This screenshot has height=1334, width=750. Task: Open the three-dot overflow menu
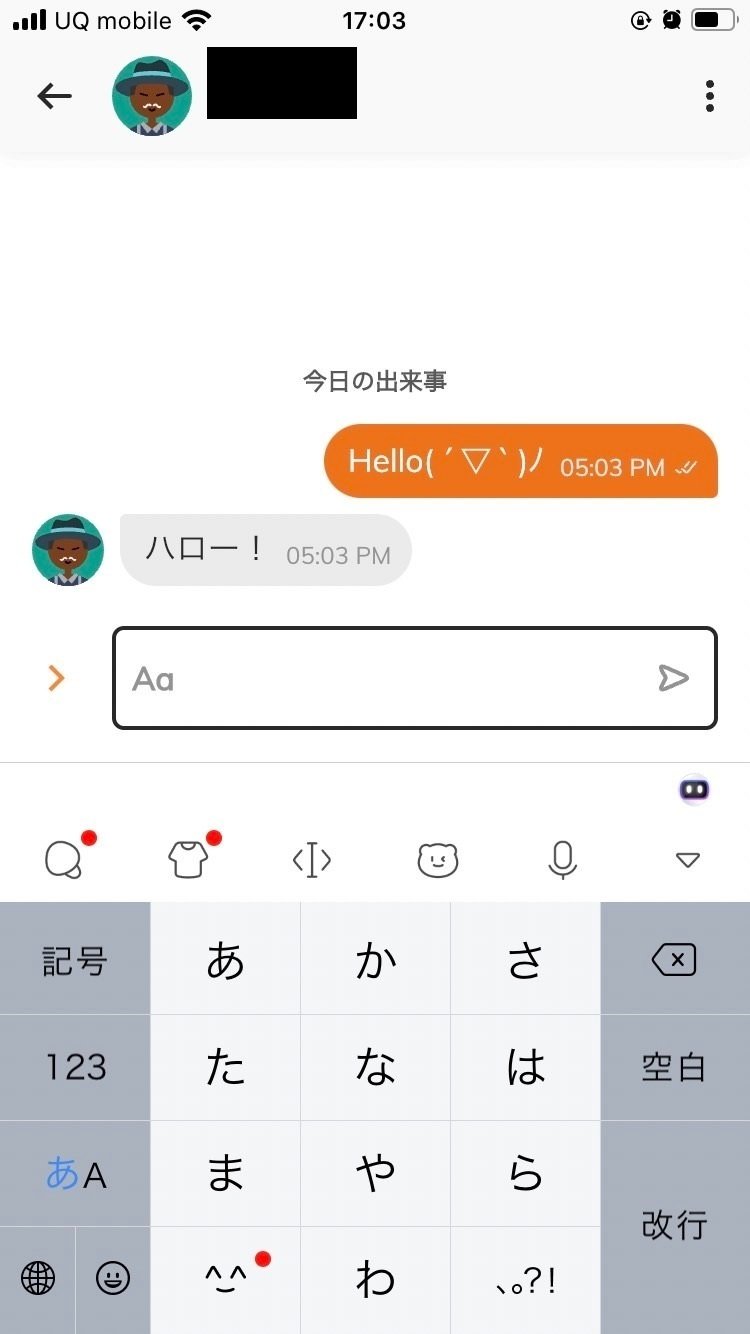[x=709, y=95]
